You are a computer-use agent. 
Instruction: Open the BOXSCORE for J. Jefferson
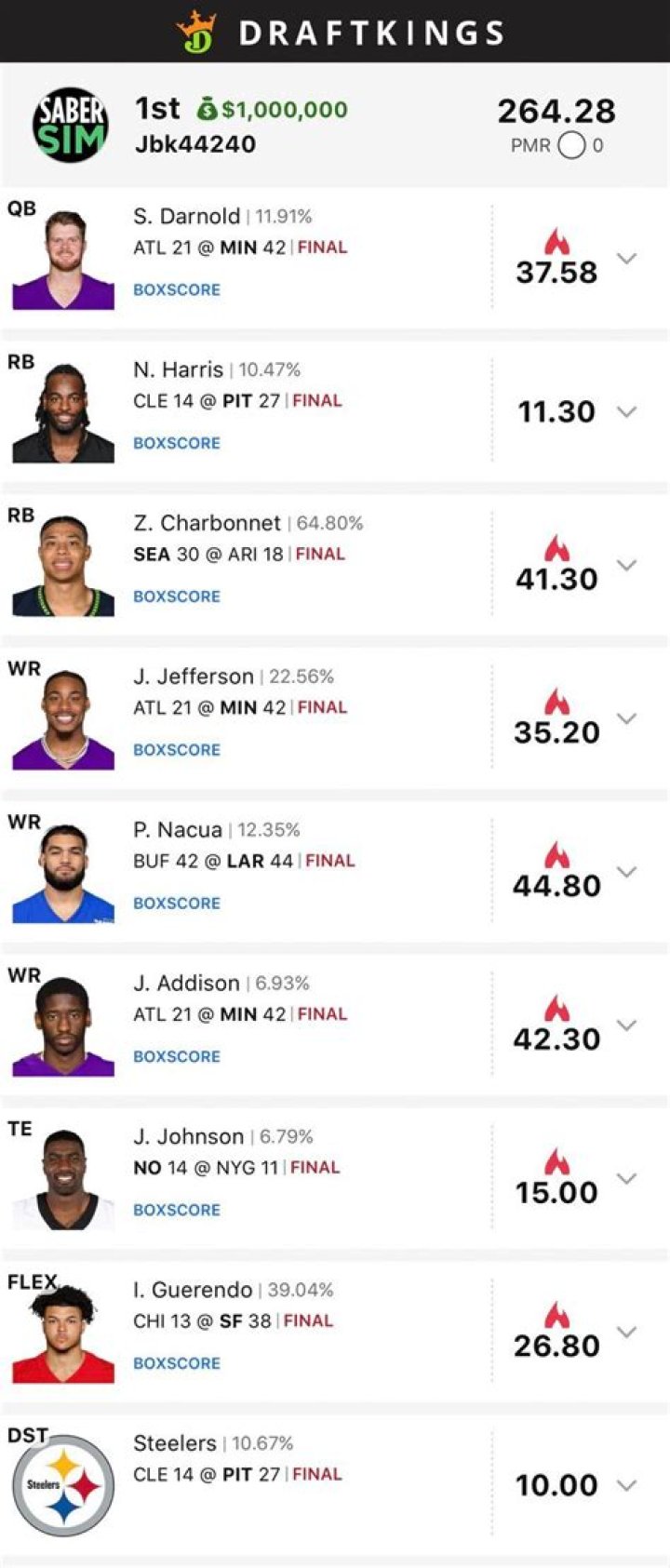tap(177, 749)
